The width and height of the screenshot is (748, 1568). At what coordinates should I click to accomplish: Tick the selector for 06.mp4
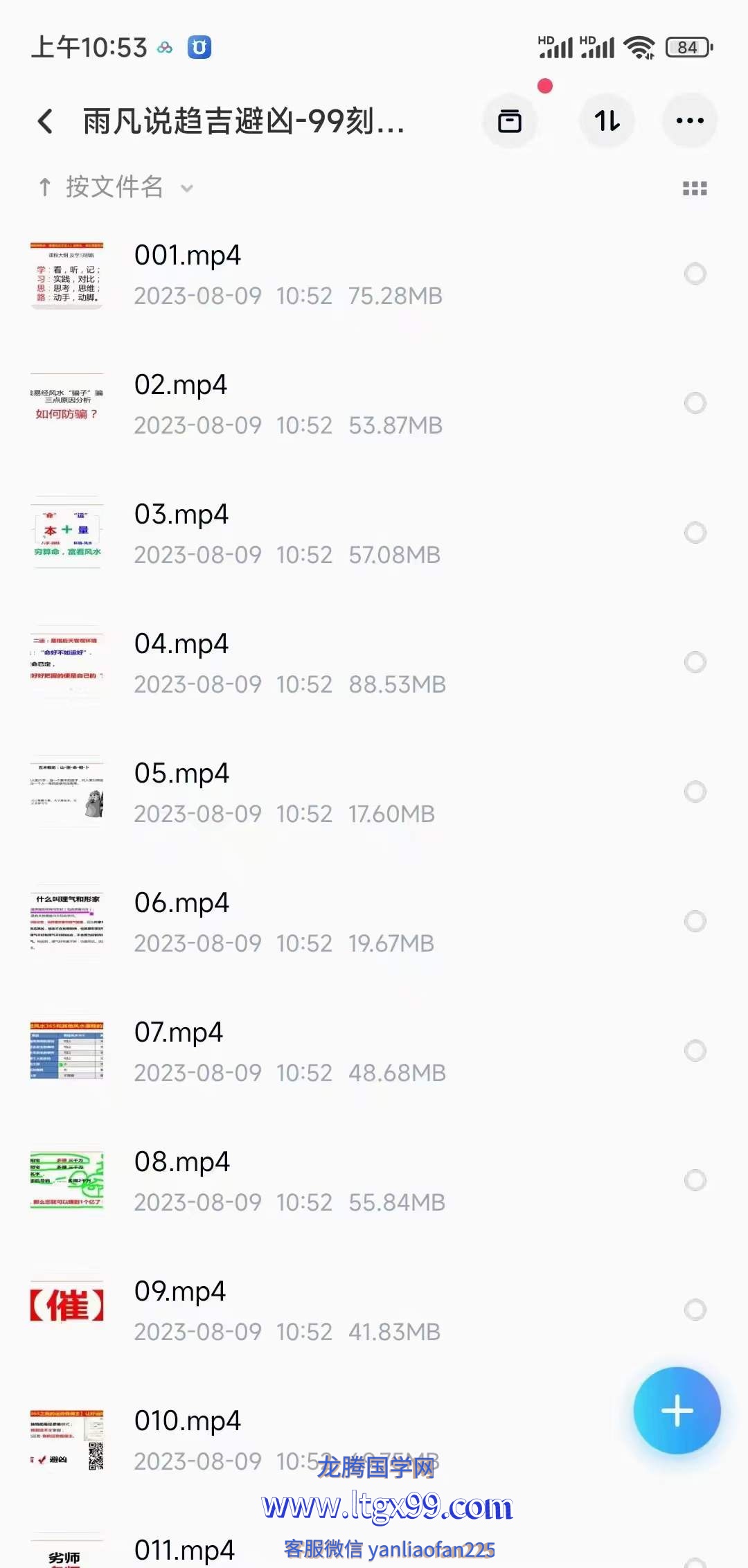pos(695,921)
